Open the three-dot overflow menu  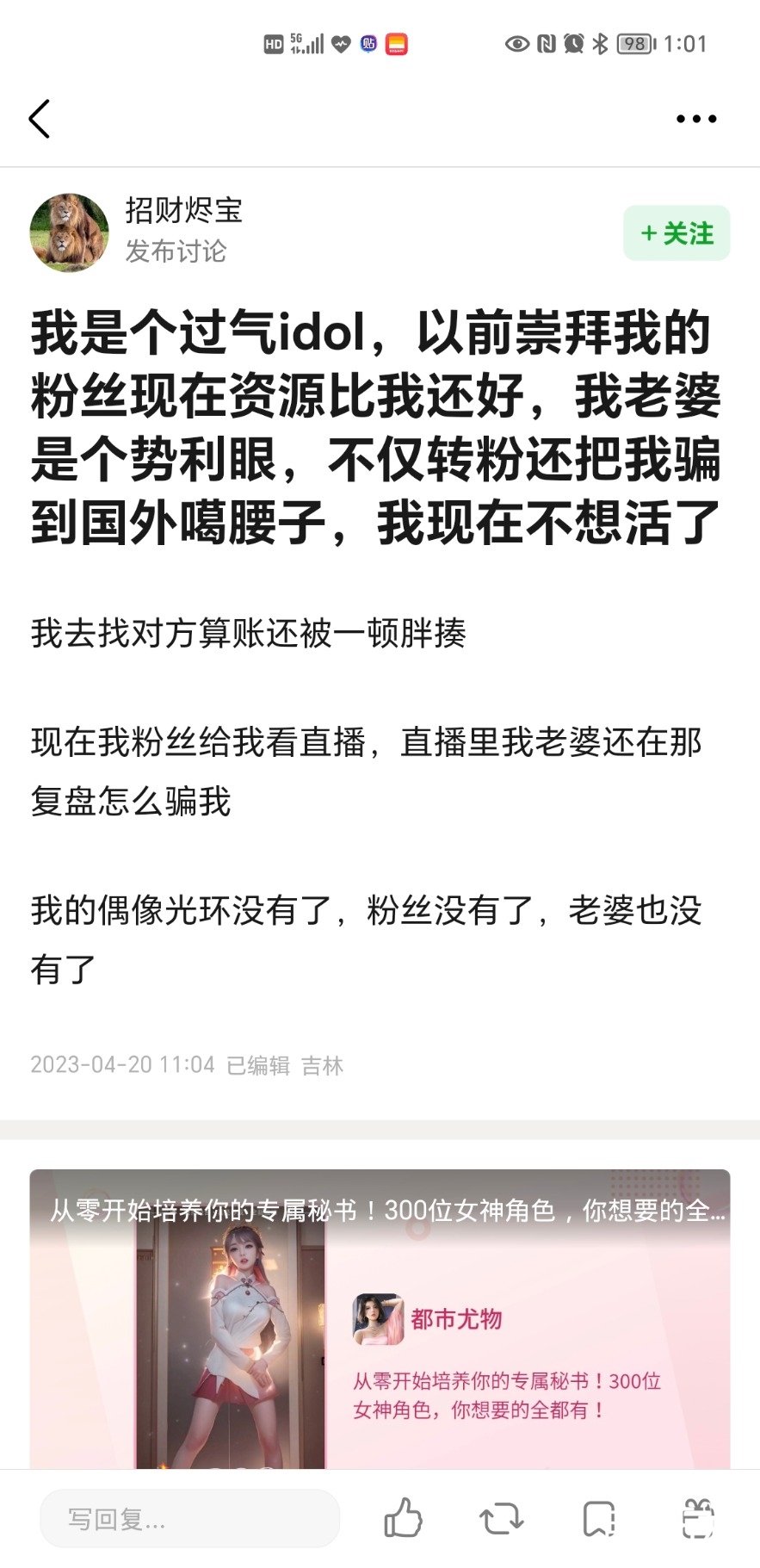coord(697,119)
